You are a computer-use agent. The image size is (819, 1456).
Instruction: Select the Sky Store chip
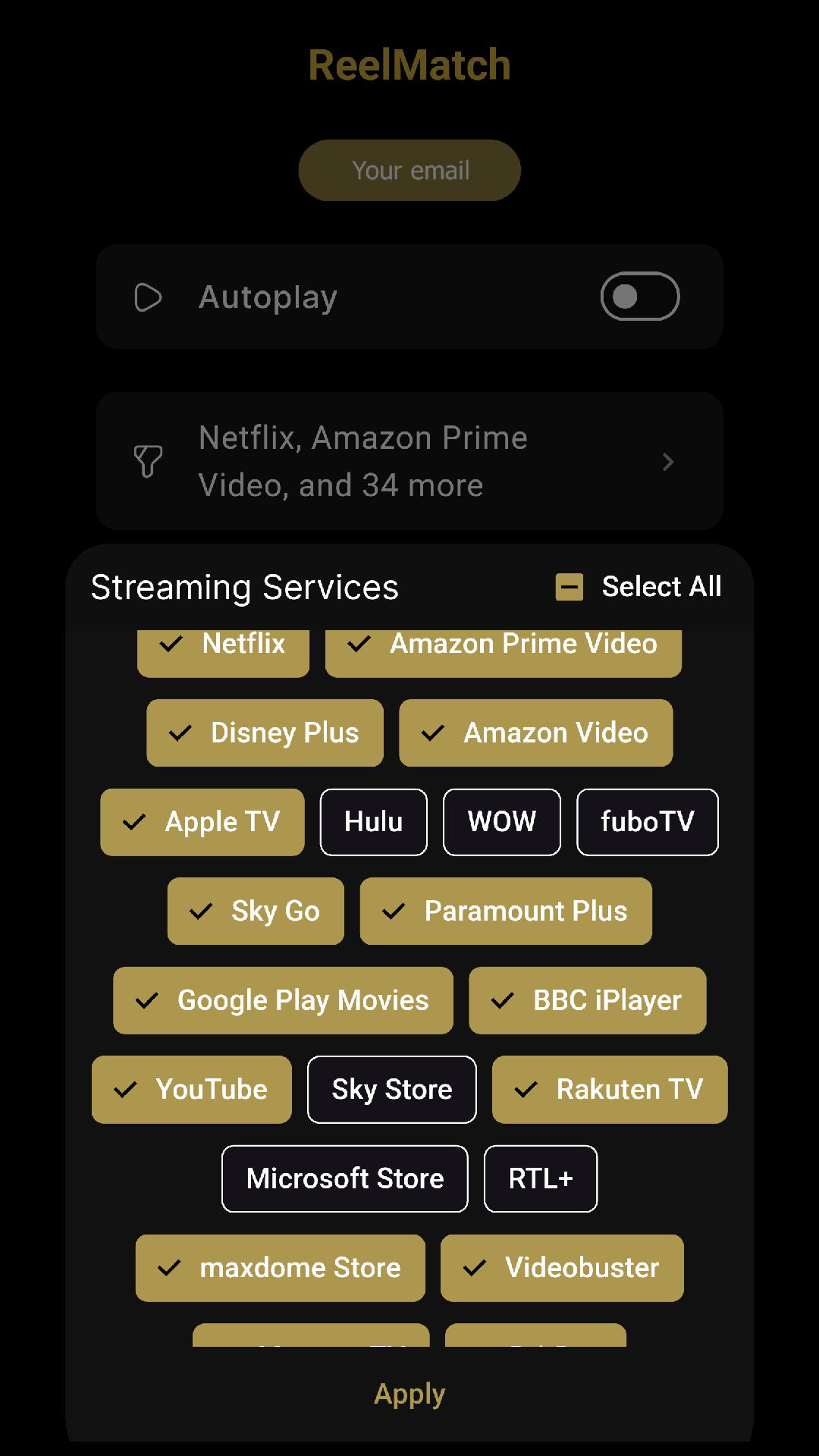click(391, 1089)
